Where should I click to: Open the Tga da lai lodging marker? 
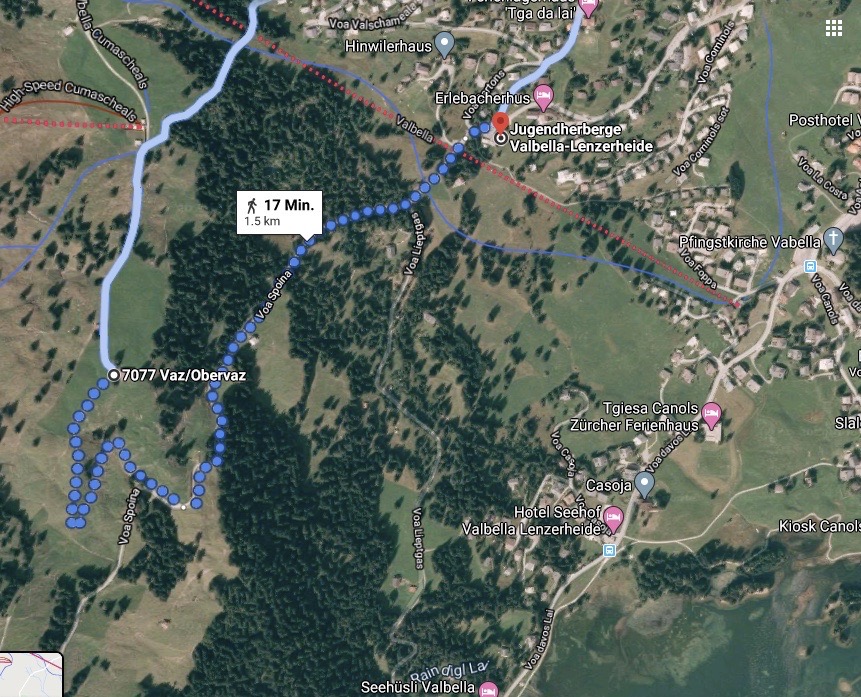(587, 8)
